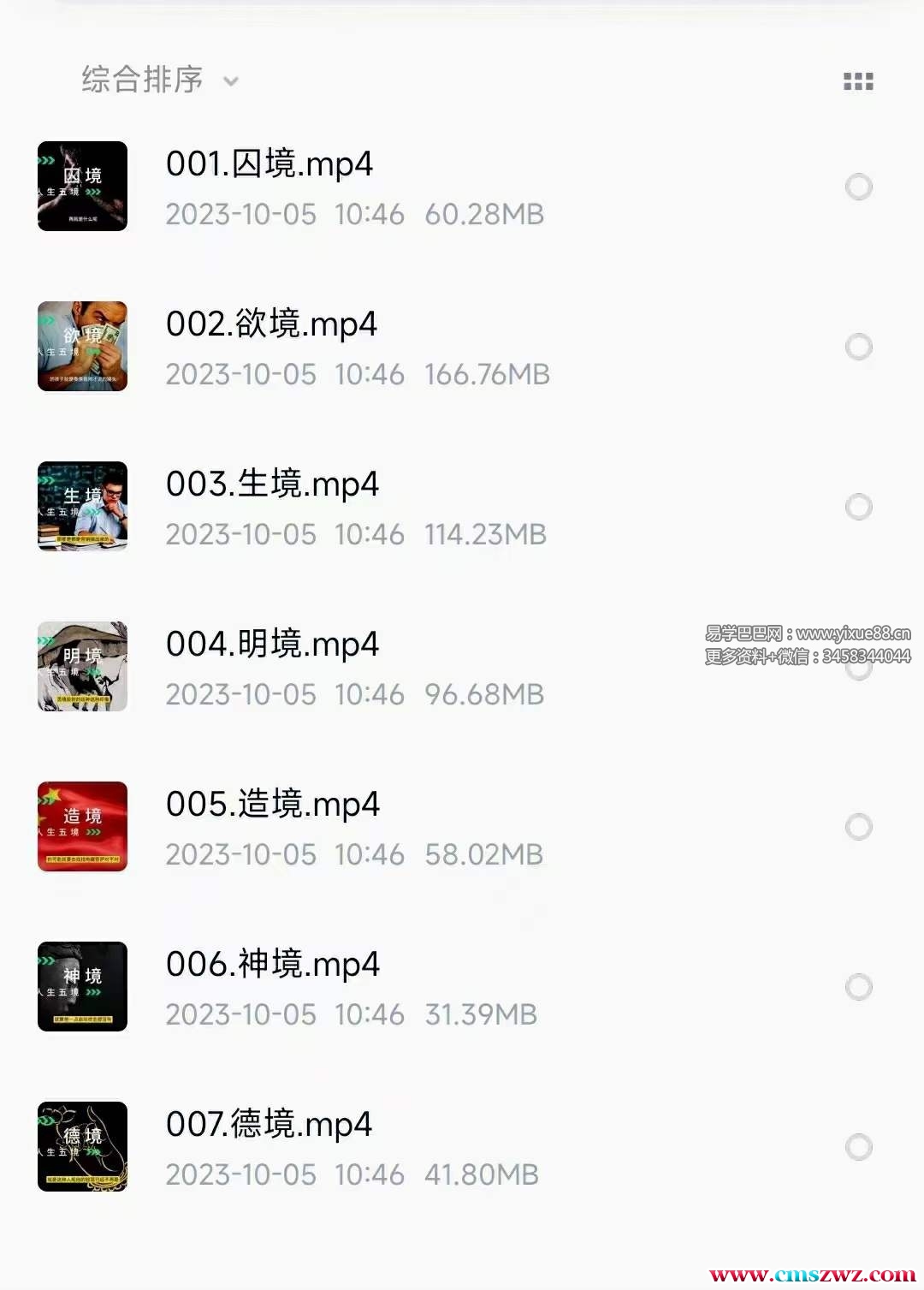Open the 005.造境.mp4 video file
Screen dimensions: 924x1290
pyautogui.click(x=272, y=805)
